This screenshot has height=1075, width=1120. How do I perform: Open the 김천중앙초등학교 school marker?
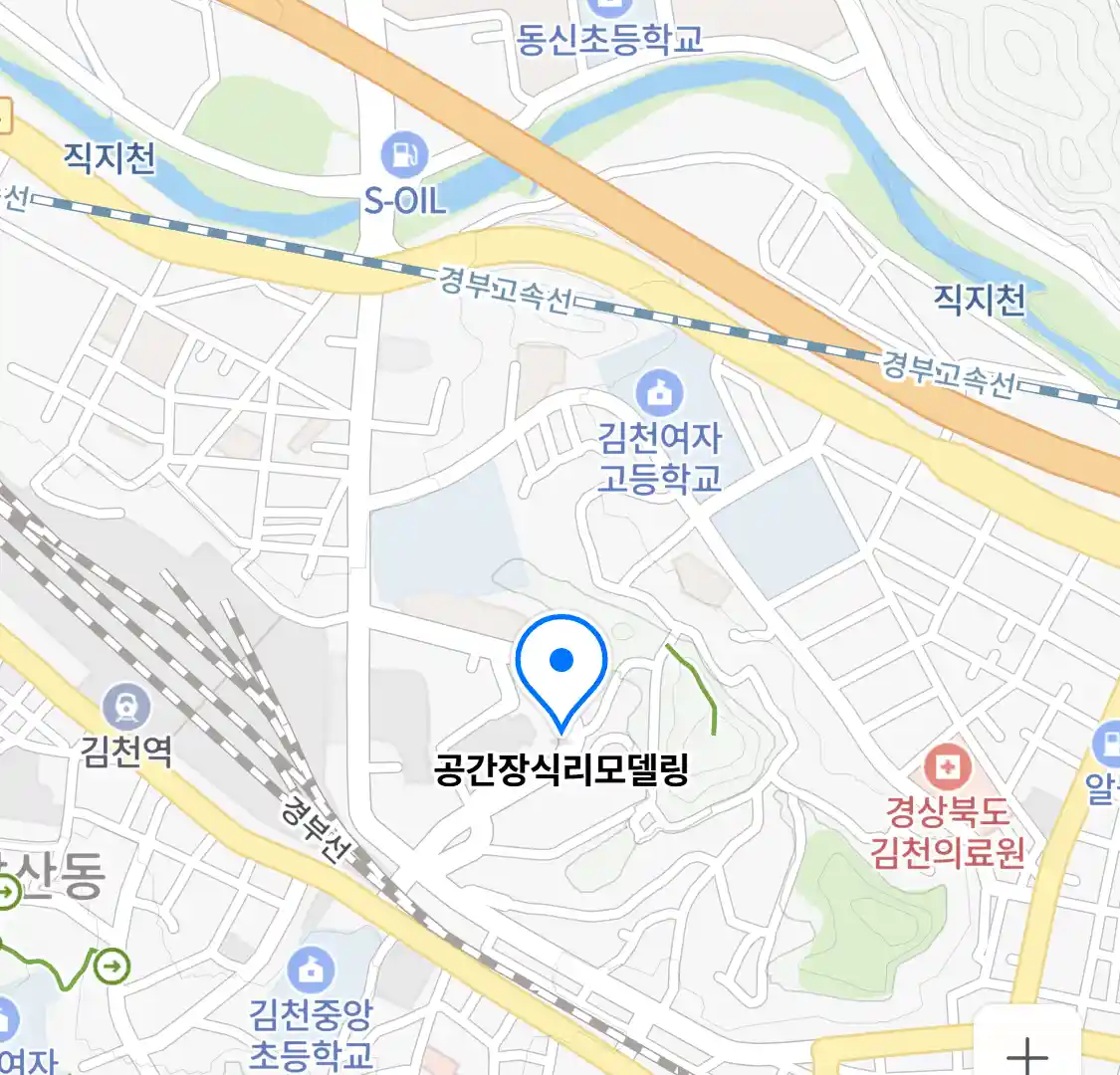312,968
